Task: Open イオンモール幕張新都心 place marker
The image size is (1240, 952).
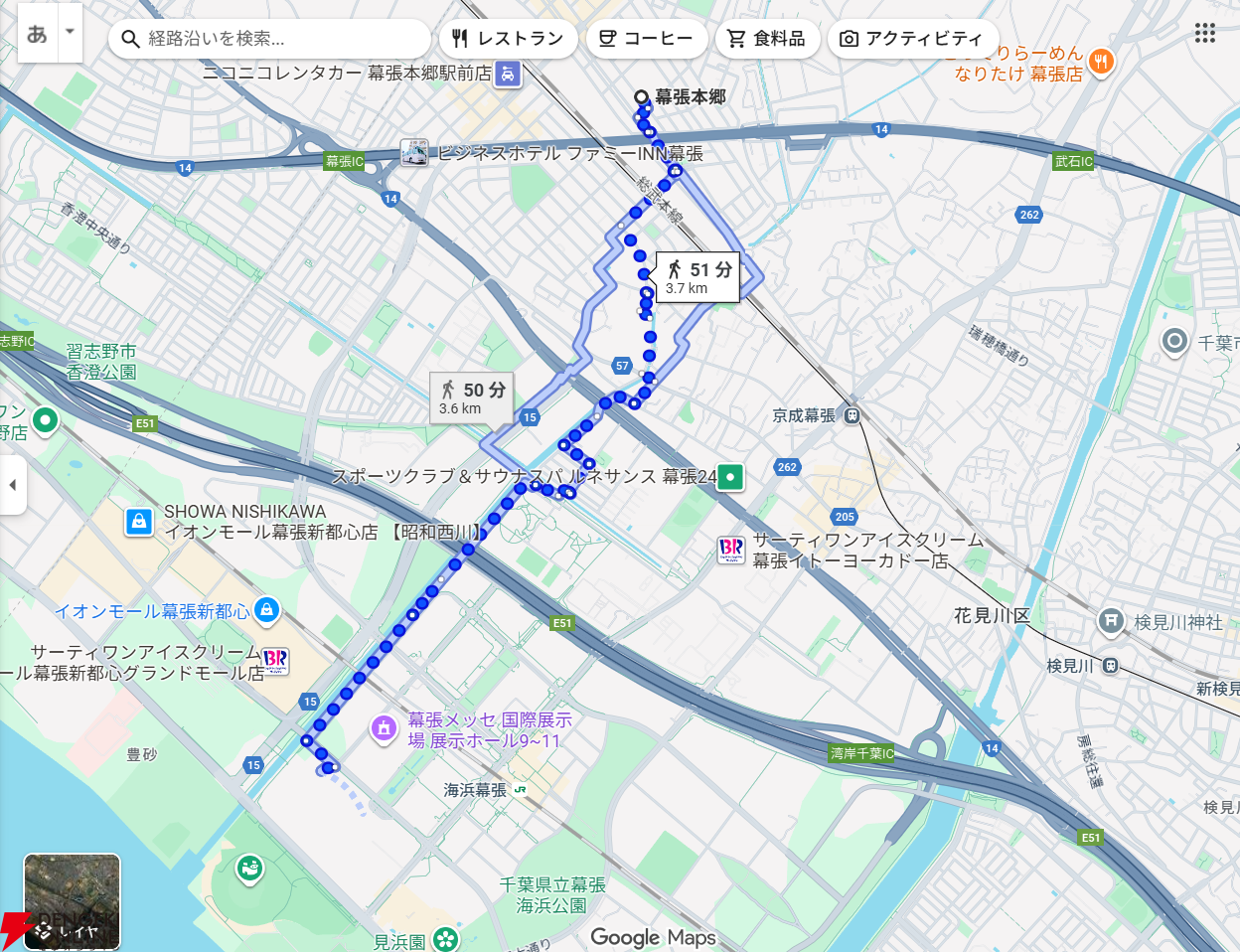Action: tap(266, 609)
